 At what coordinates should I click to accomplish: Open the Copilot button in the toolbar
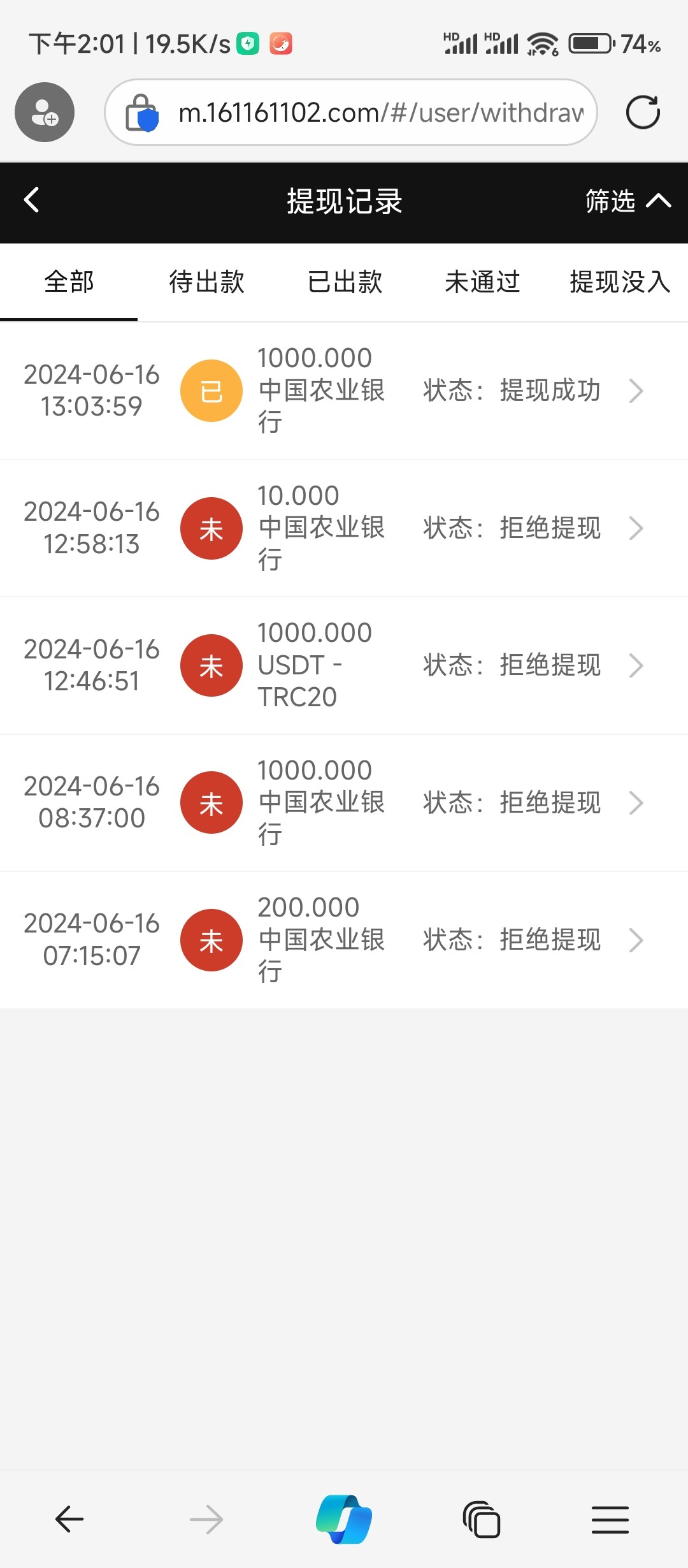pos(344,1520)
